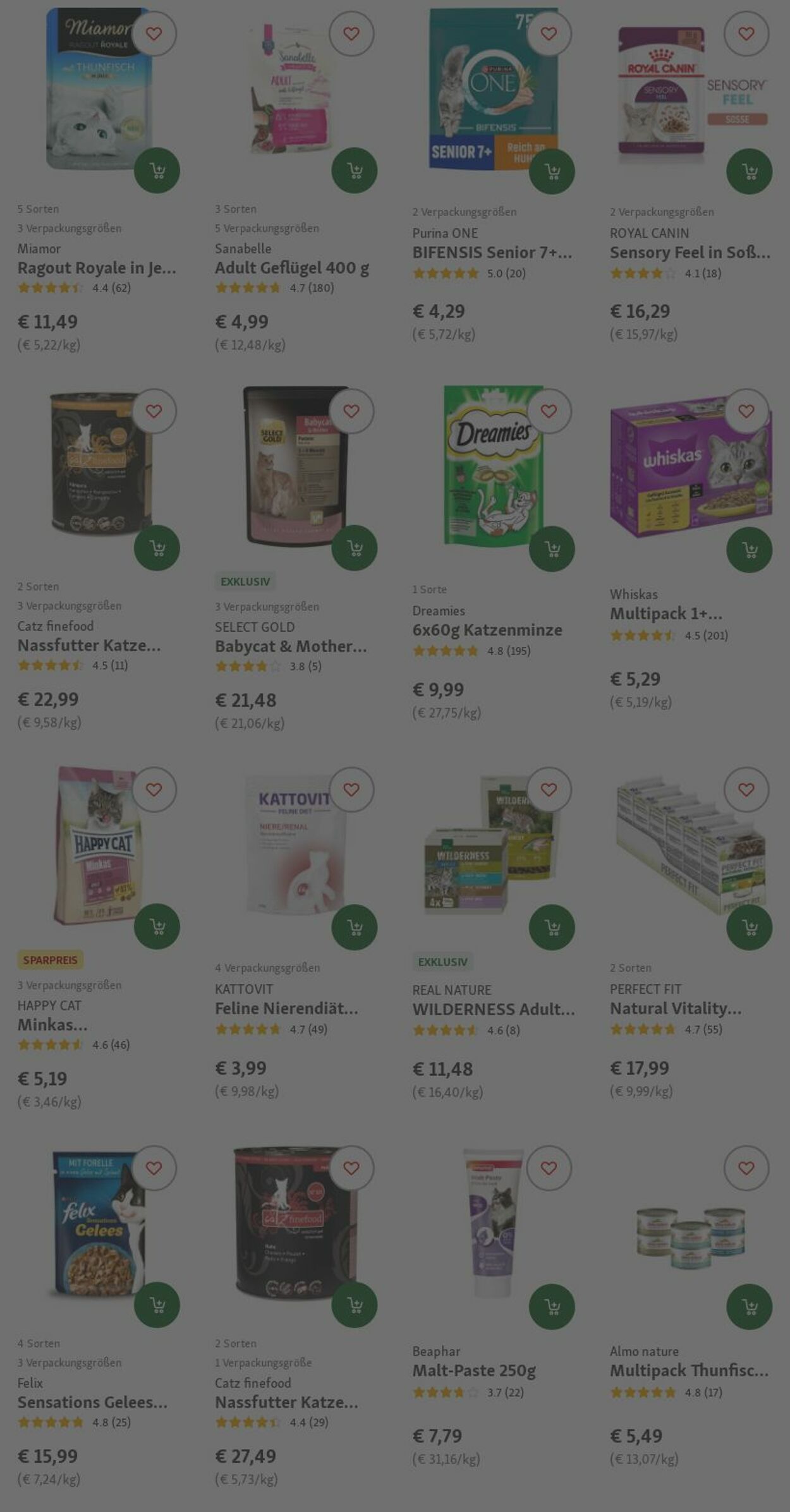This screenshot has height=1512, width=790.
Task: Add Royal Canin Sensory Feel to cart
Action: (749, 171)
